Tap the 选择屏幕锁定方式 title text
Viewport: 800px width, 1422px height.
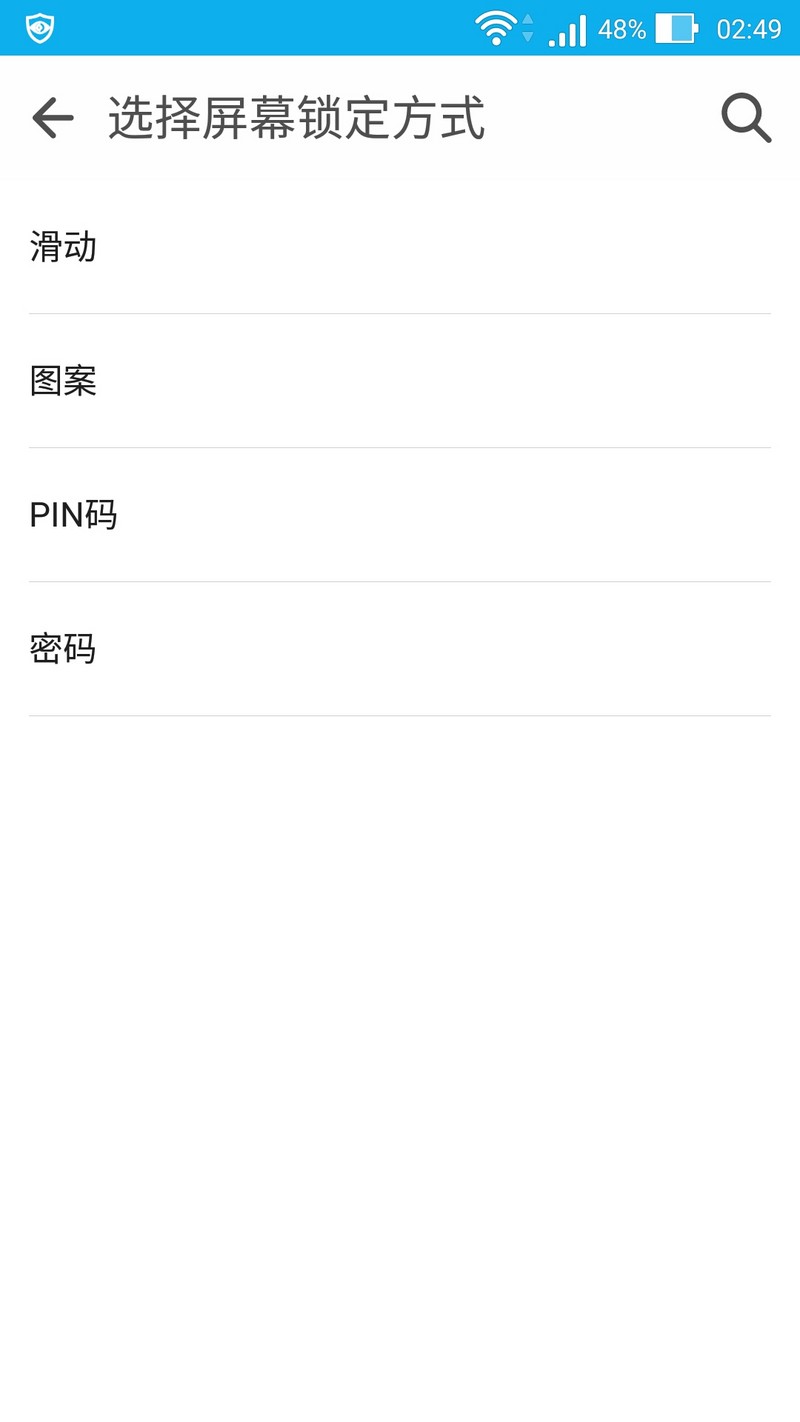click(x=295, y=118)
